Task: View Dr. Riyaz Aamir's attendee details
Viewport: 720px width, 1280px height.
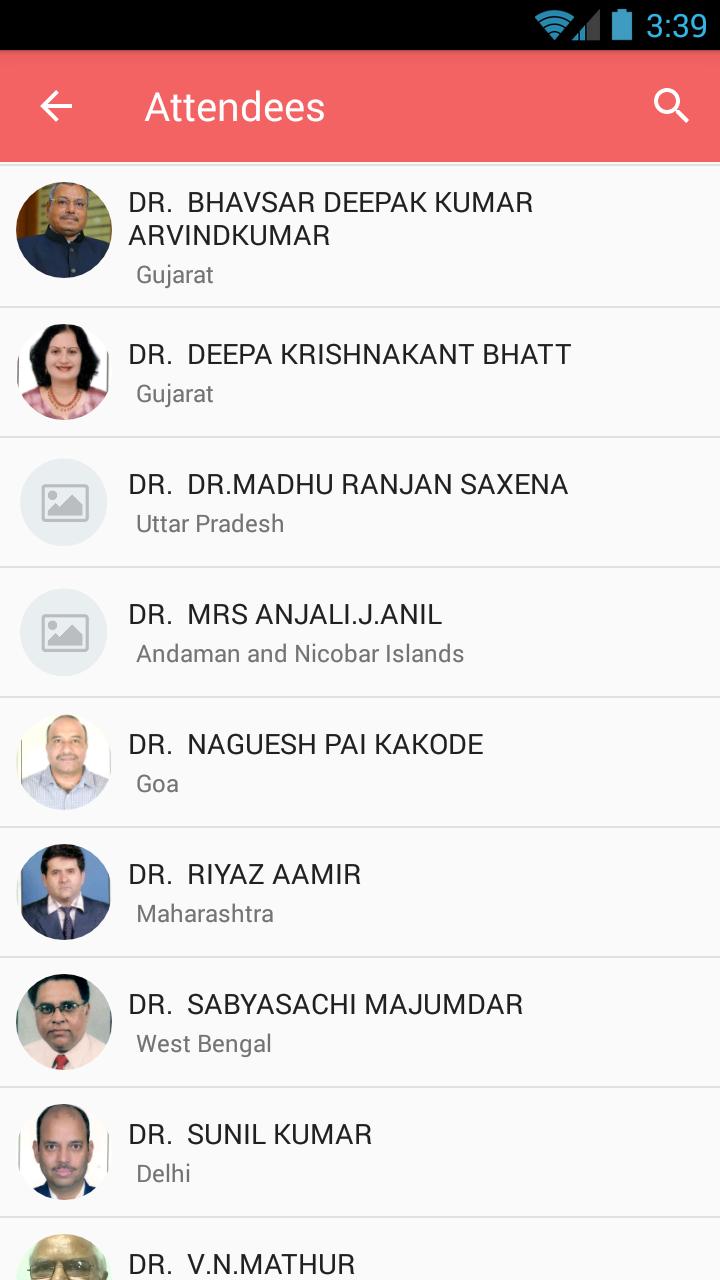Action: [x=360, y=892]
